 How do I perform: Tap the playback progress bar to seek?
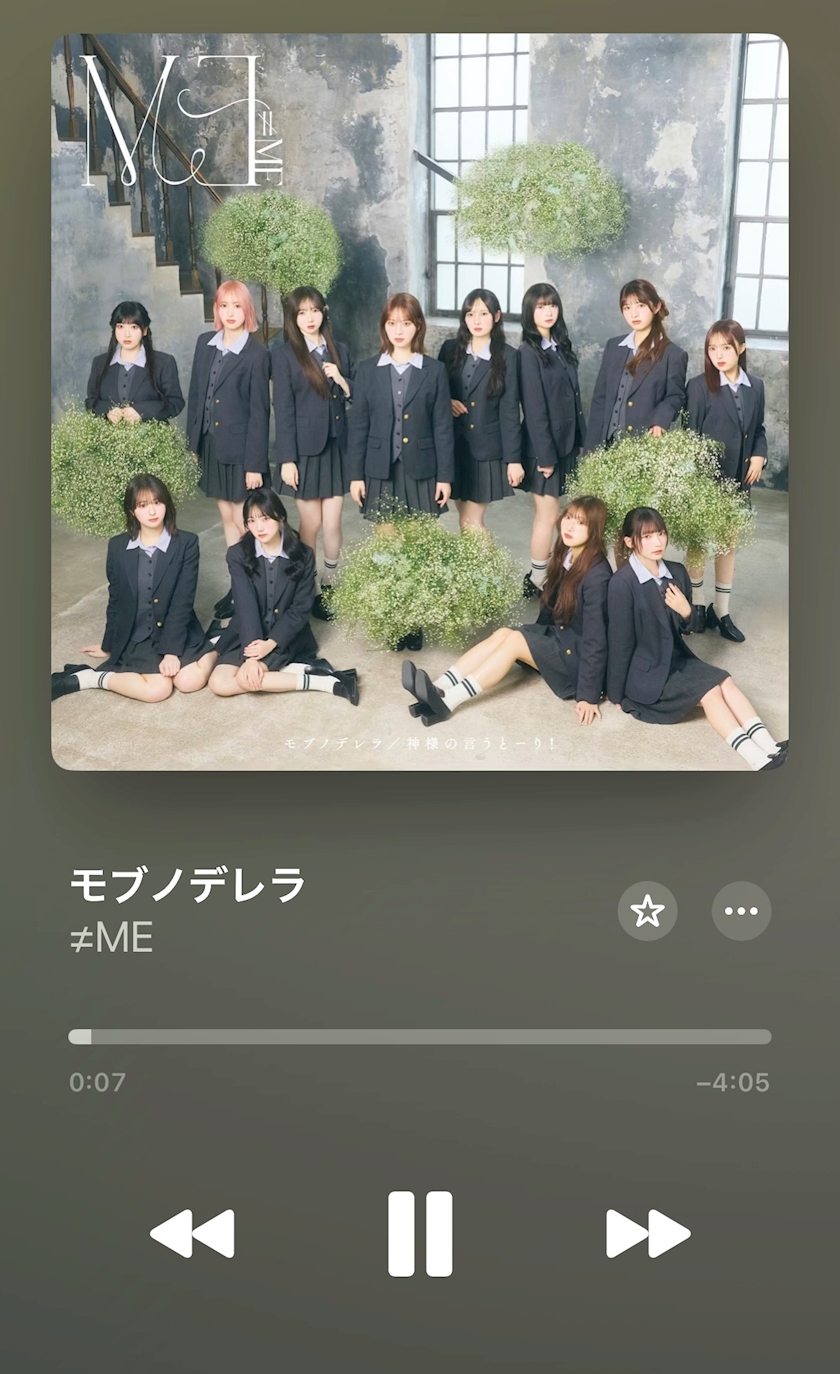(420, 1037)
